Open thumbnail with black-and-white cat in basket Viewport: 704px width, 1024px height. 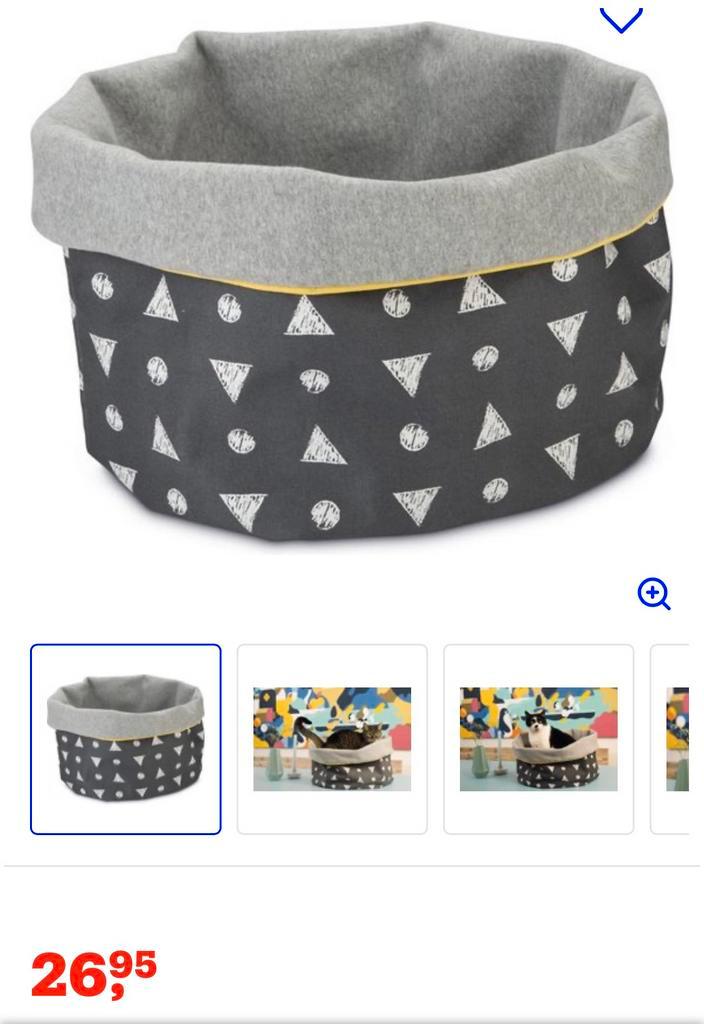(538, 739)
